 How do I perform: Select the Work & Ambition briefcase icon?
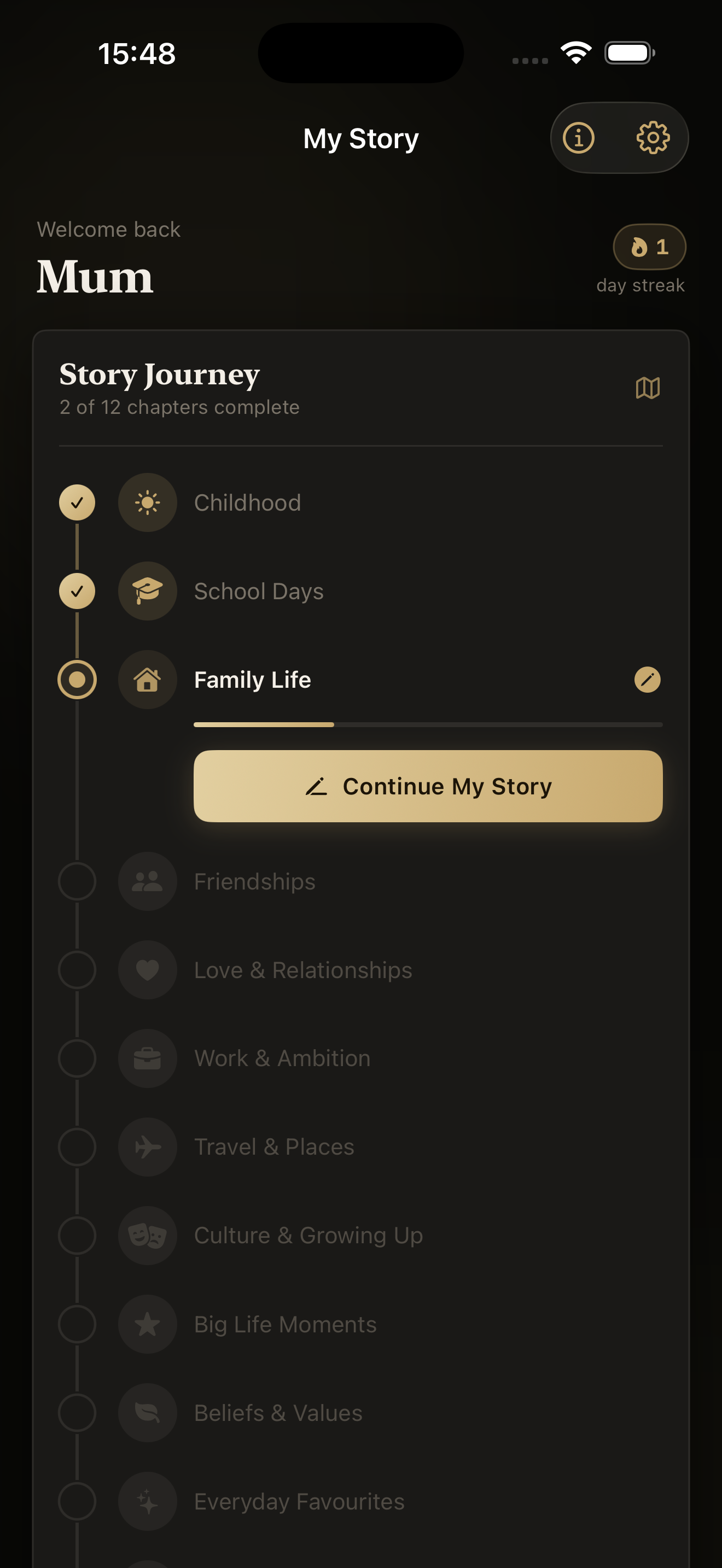pos(147,1058)
